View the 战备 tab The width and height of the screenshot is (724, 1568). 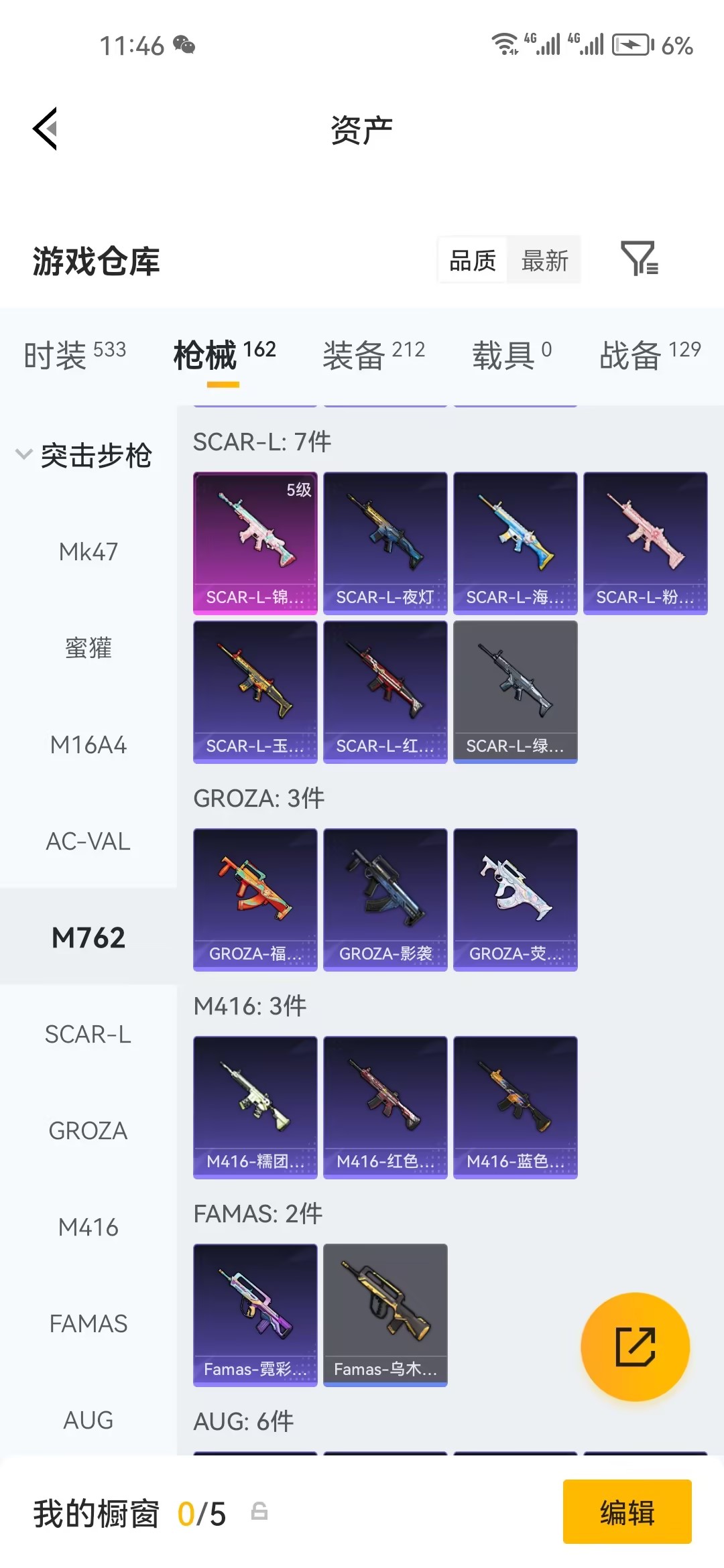click(x=650, y=354)
